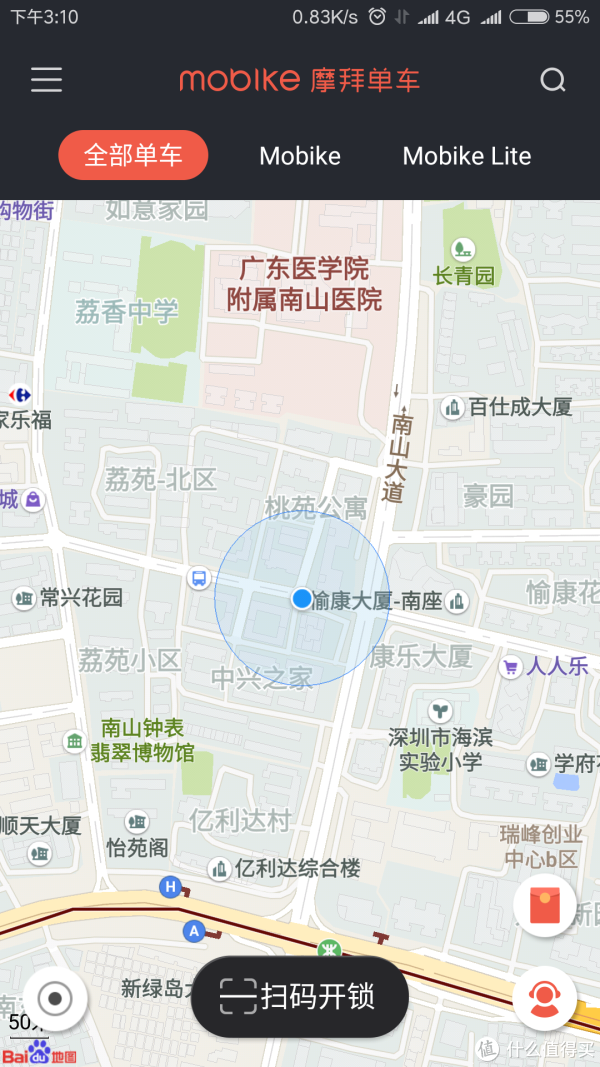Switch to the Mobike tab

300,156
